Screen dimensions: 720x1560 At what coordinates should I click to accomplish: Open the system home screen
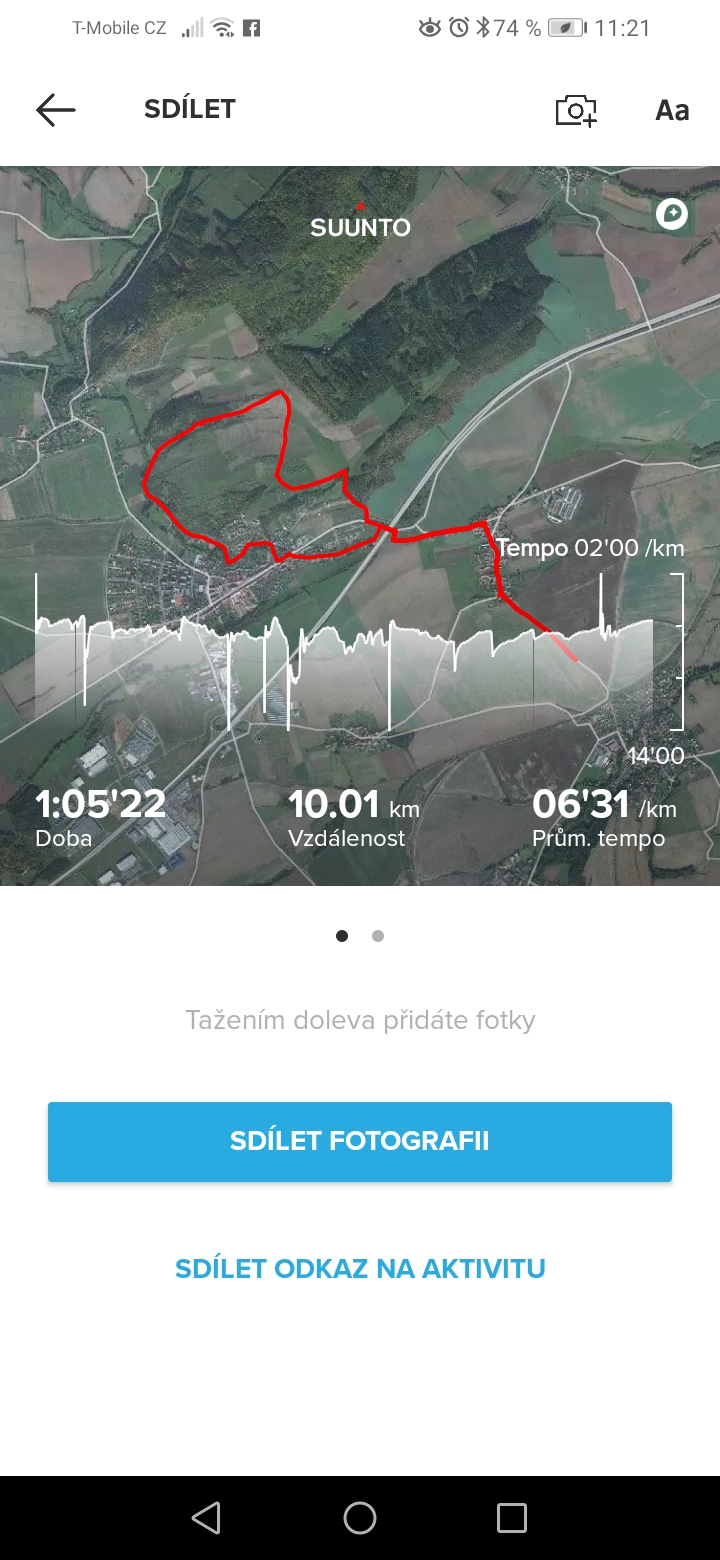(x=360, y=1518)
